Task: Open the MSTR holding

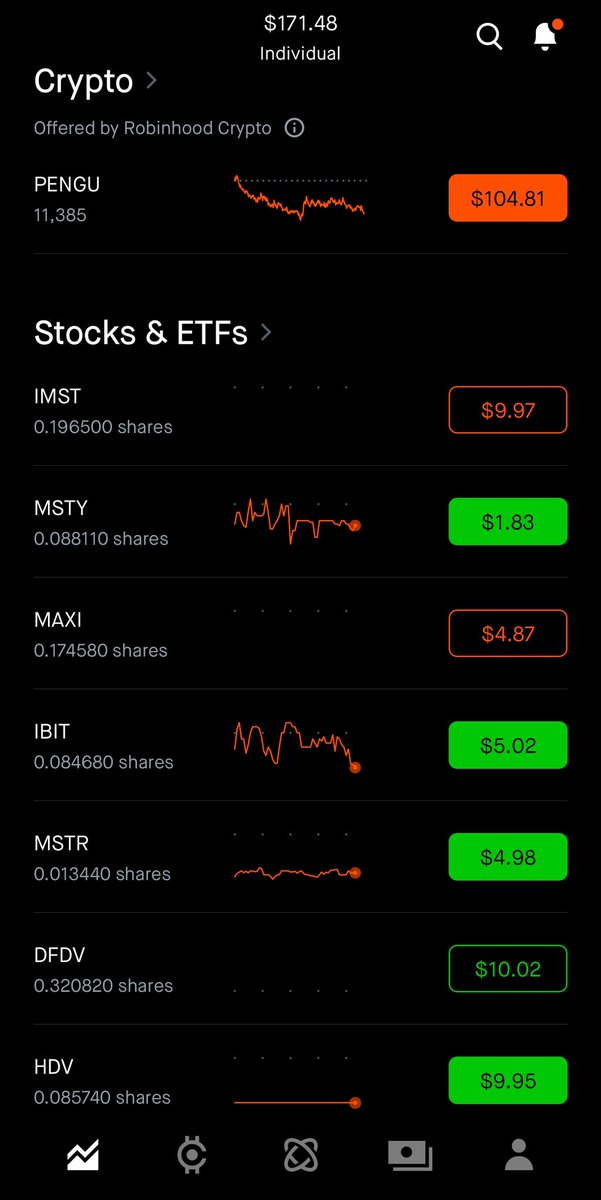Action: coord(300,857)
